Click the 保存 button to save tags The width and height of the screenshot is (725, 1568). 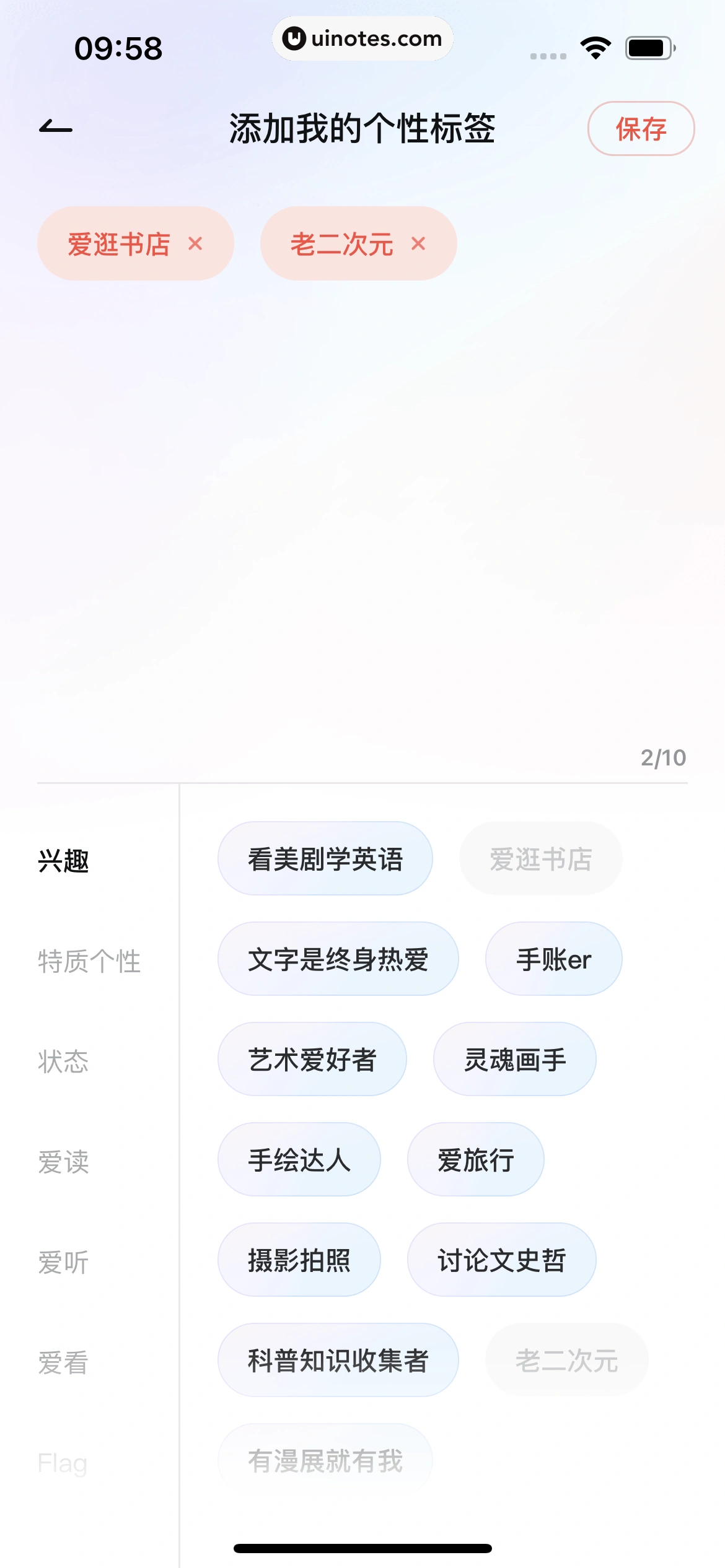click(x=641, y=129)
